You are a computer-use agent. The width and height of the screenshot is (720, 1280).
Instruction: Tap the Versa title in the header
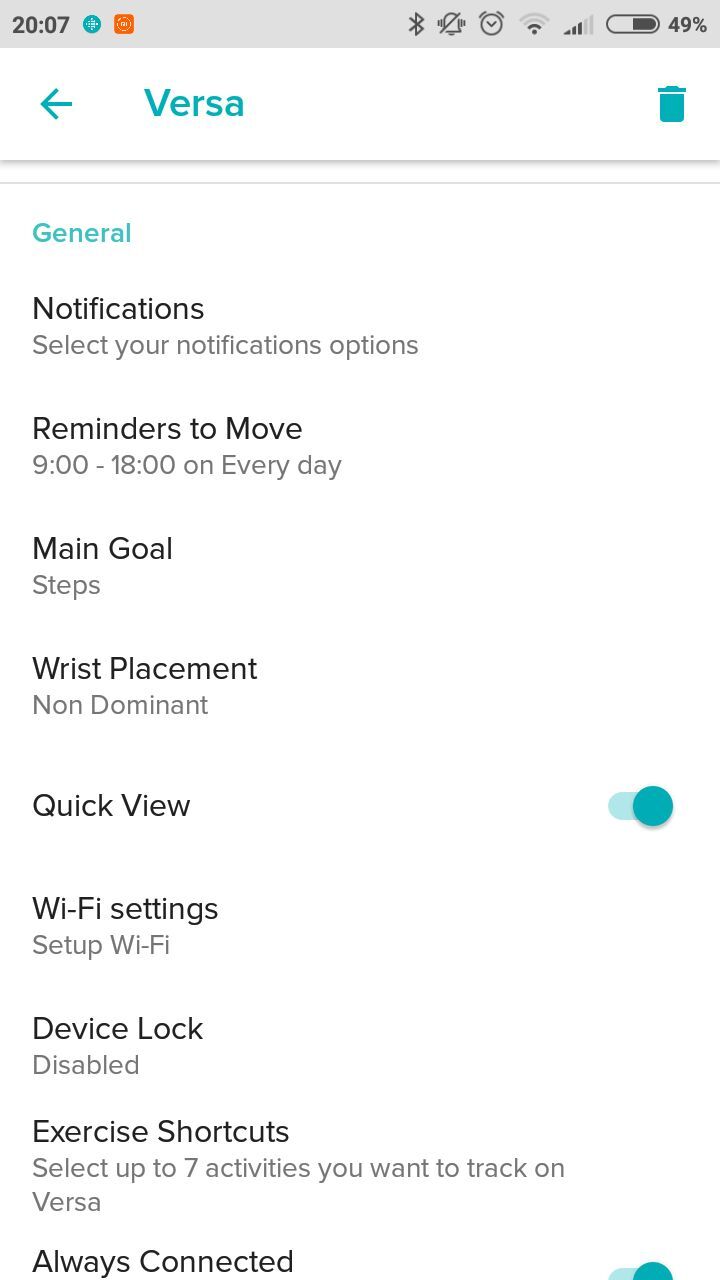[x=194, y=104]
